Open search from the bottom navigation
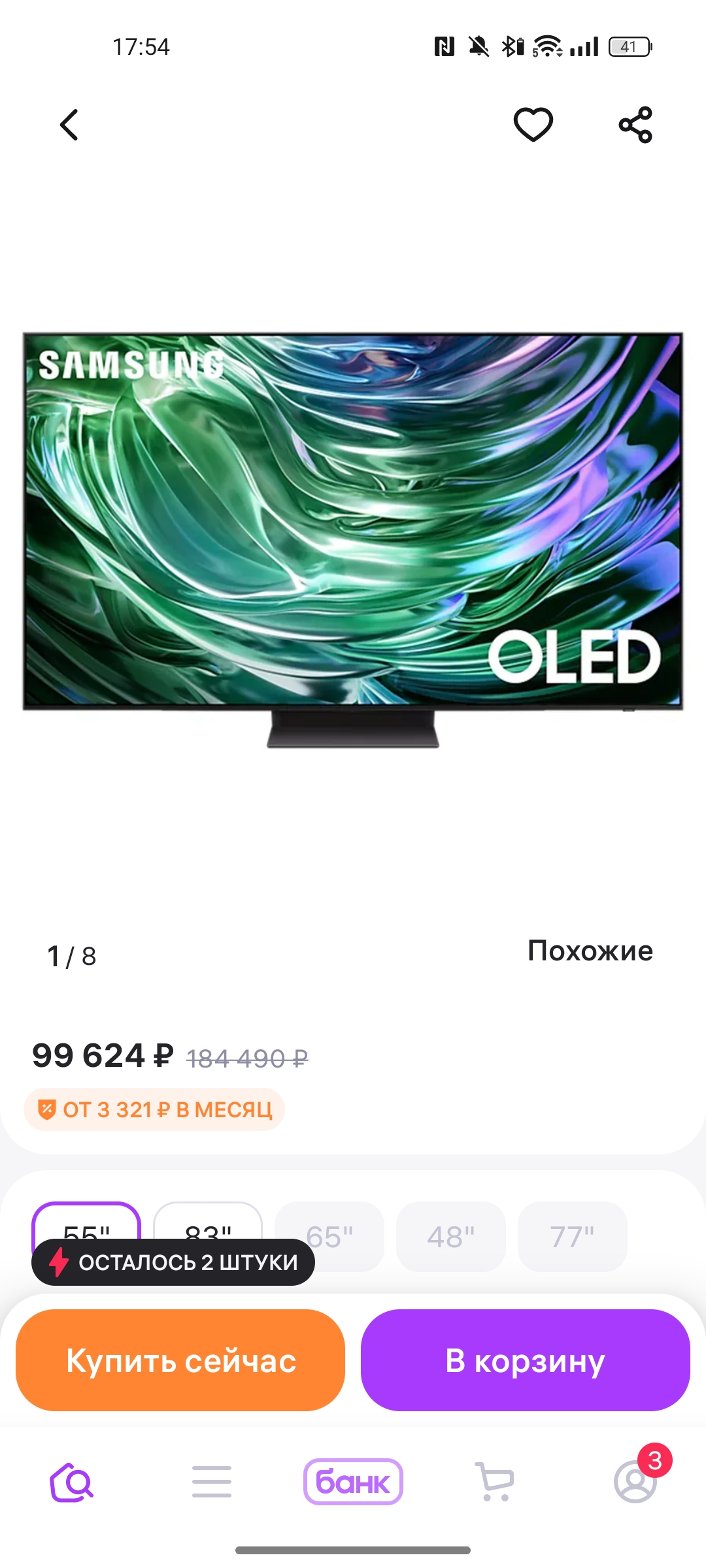 point(71,1482)
